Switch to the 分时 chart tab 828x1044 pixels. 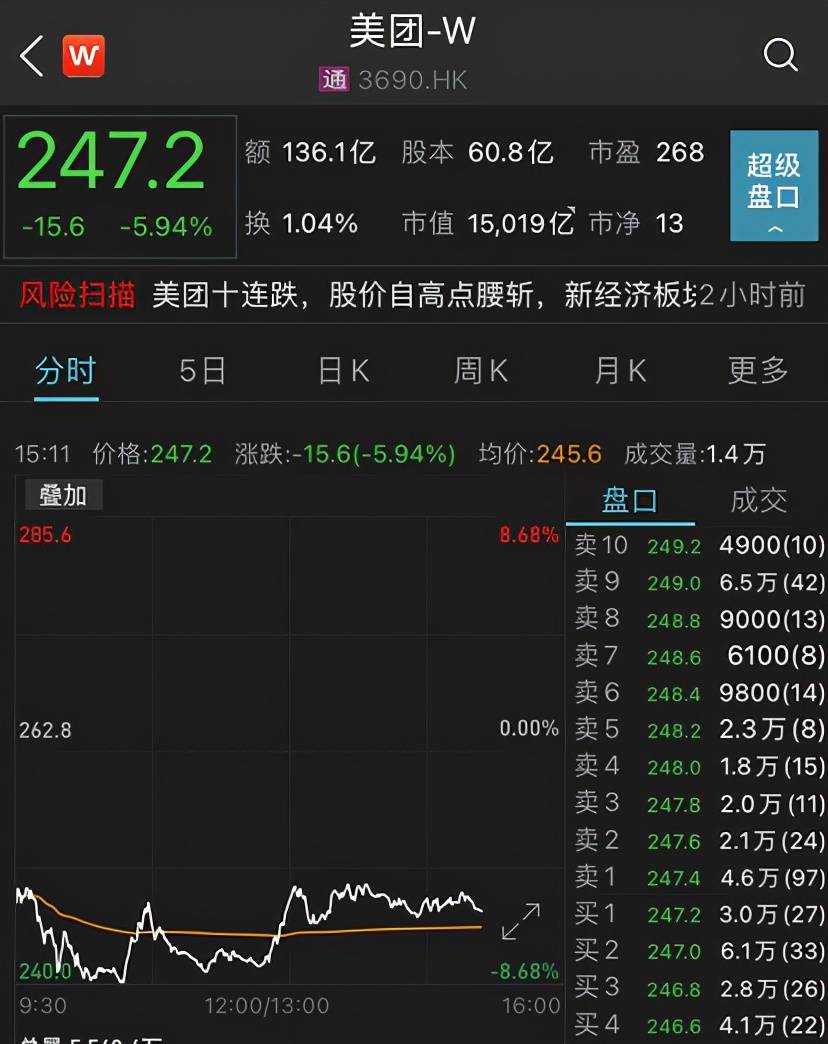[x=65, y=369]
